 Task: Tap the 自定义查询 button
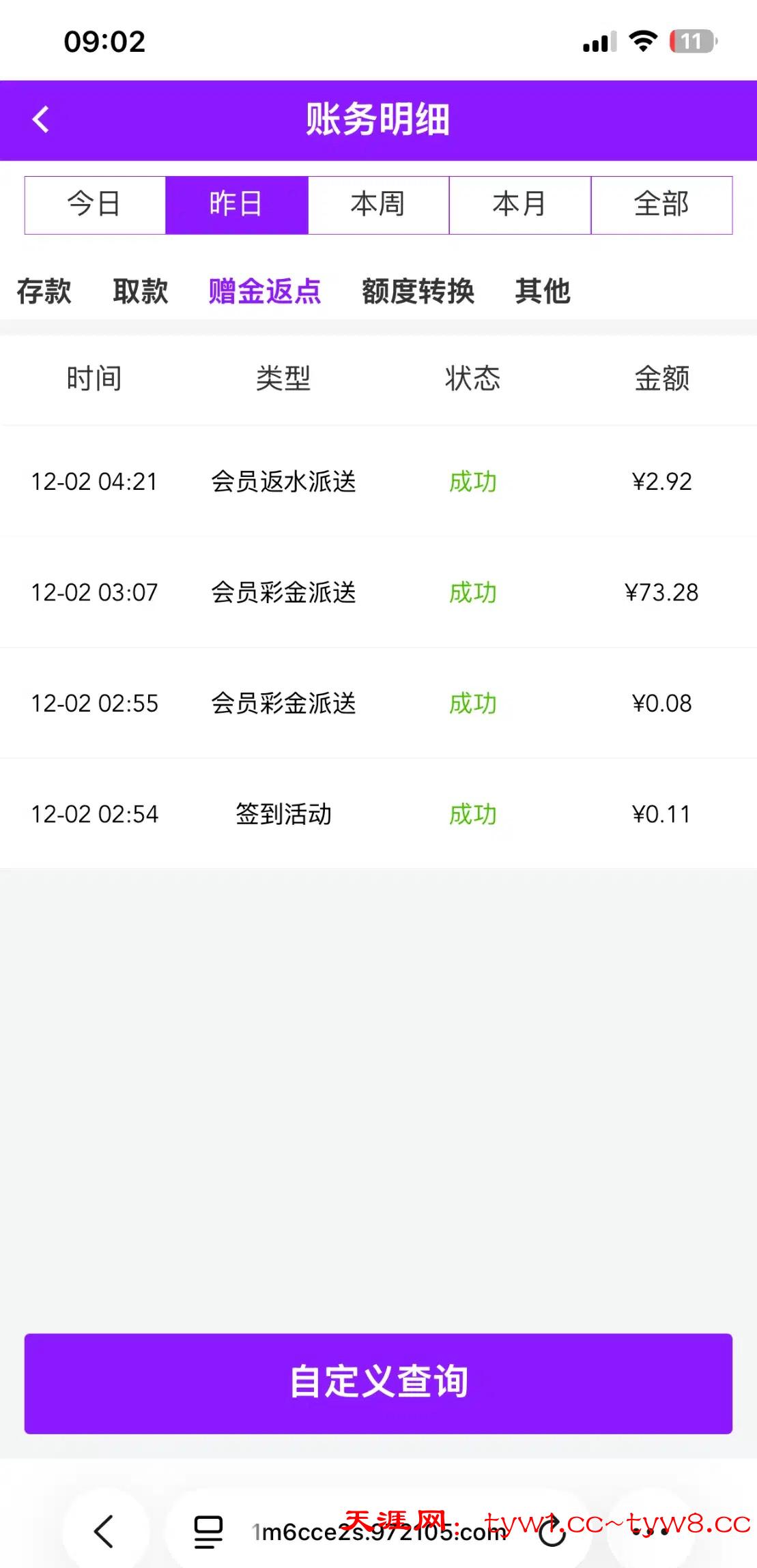pyautogui.click(x=378, y=1382)
